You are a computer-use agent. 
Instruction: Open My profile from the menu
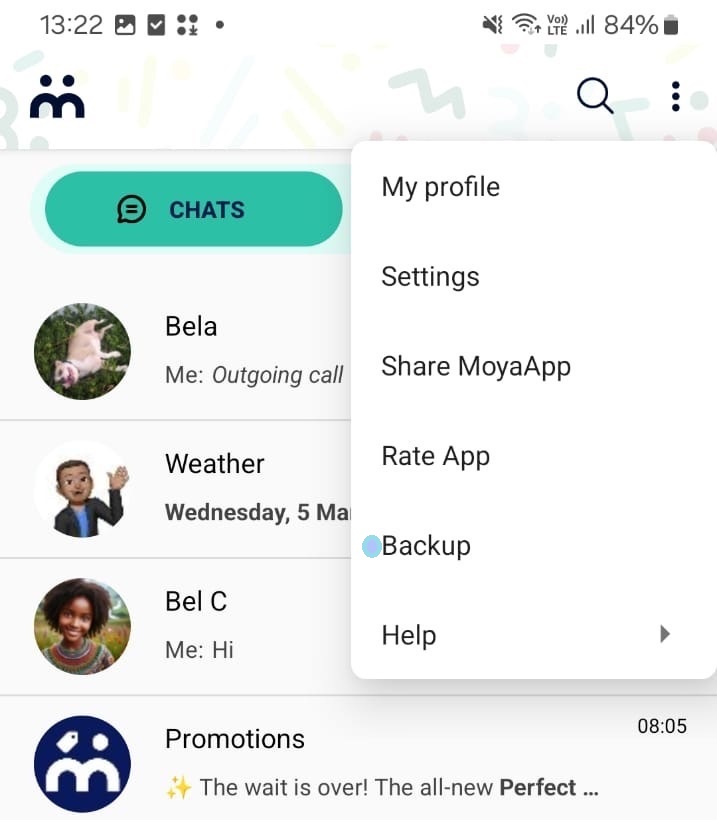(441, 187)
